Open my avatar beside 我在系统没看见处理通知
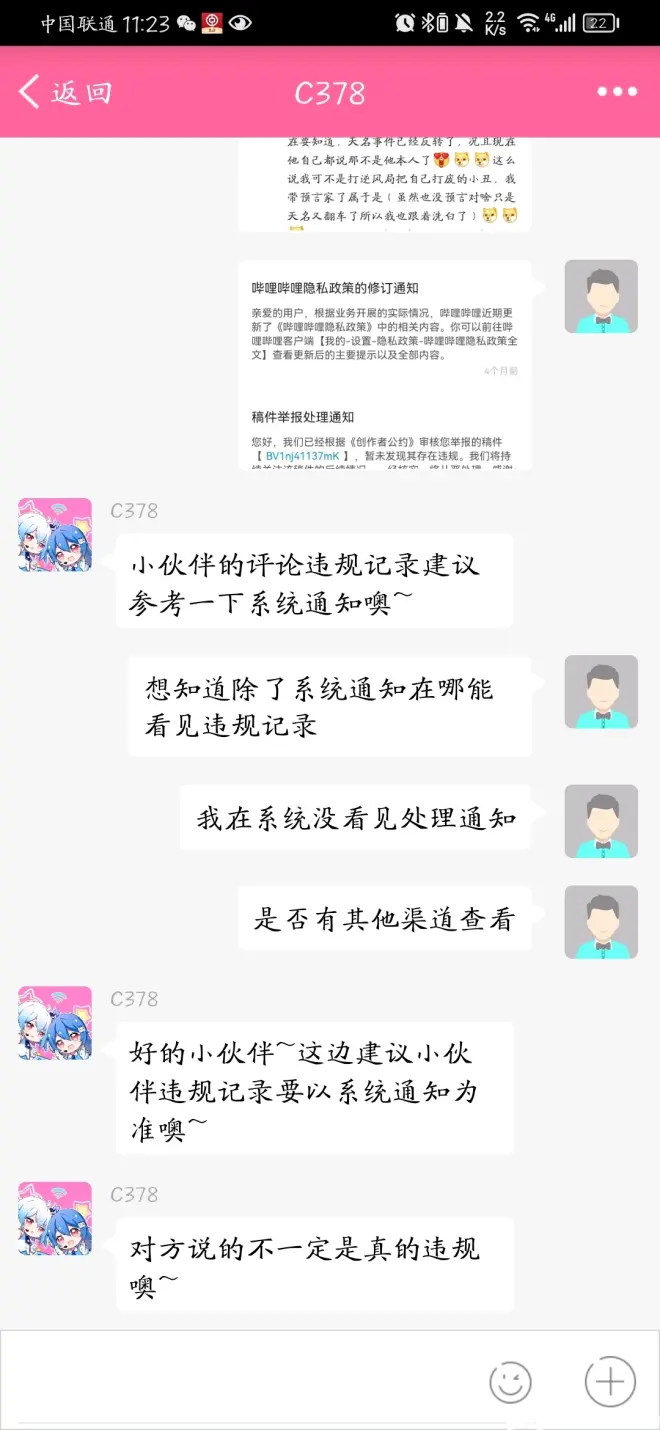The image size is (660, 1430). coord(601,821)
